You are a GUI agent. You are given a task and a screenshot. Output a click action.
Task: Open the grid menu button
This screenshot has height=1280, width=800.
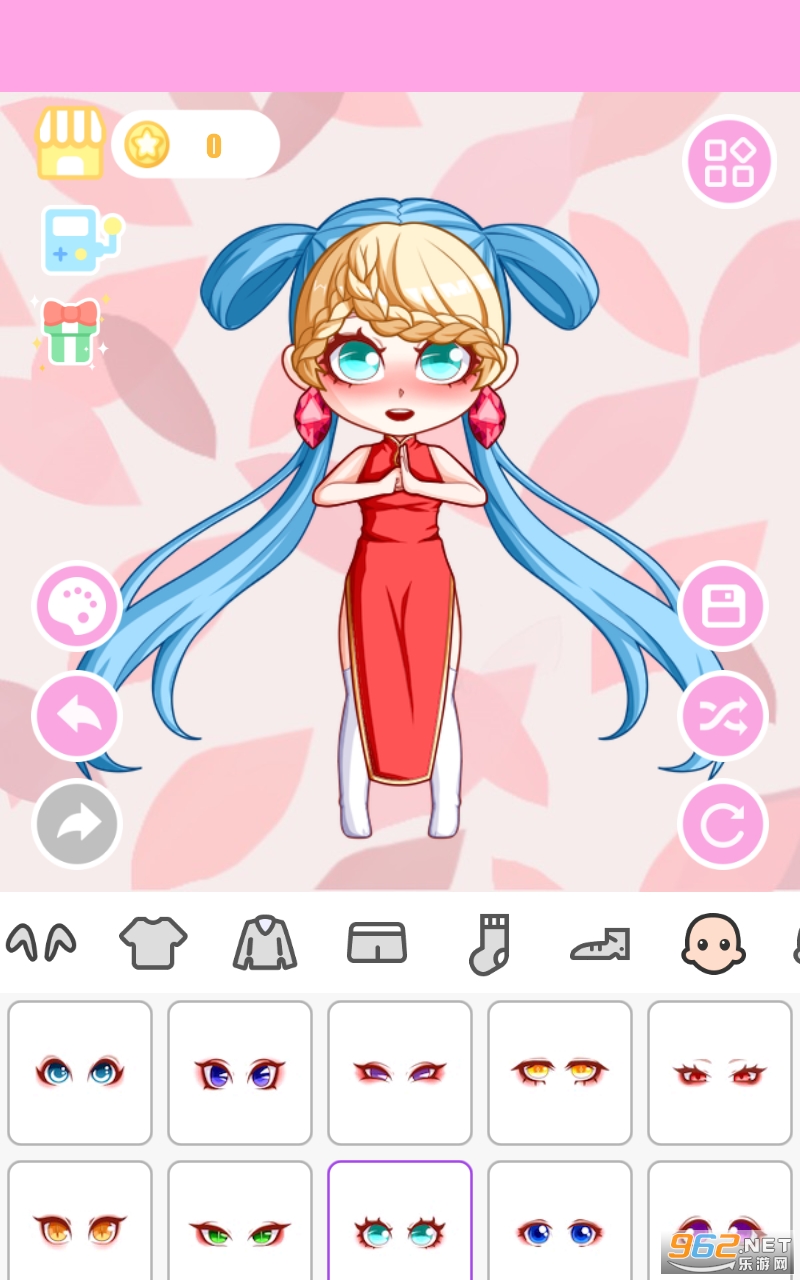click(729, 162)
